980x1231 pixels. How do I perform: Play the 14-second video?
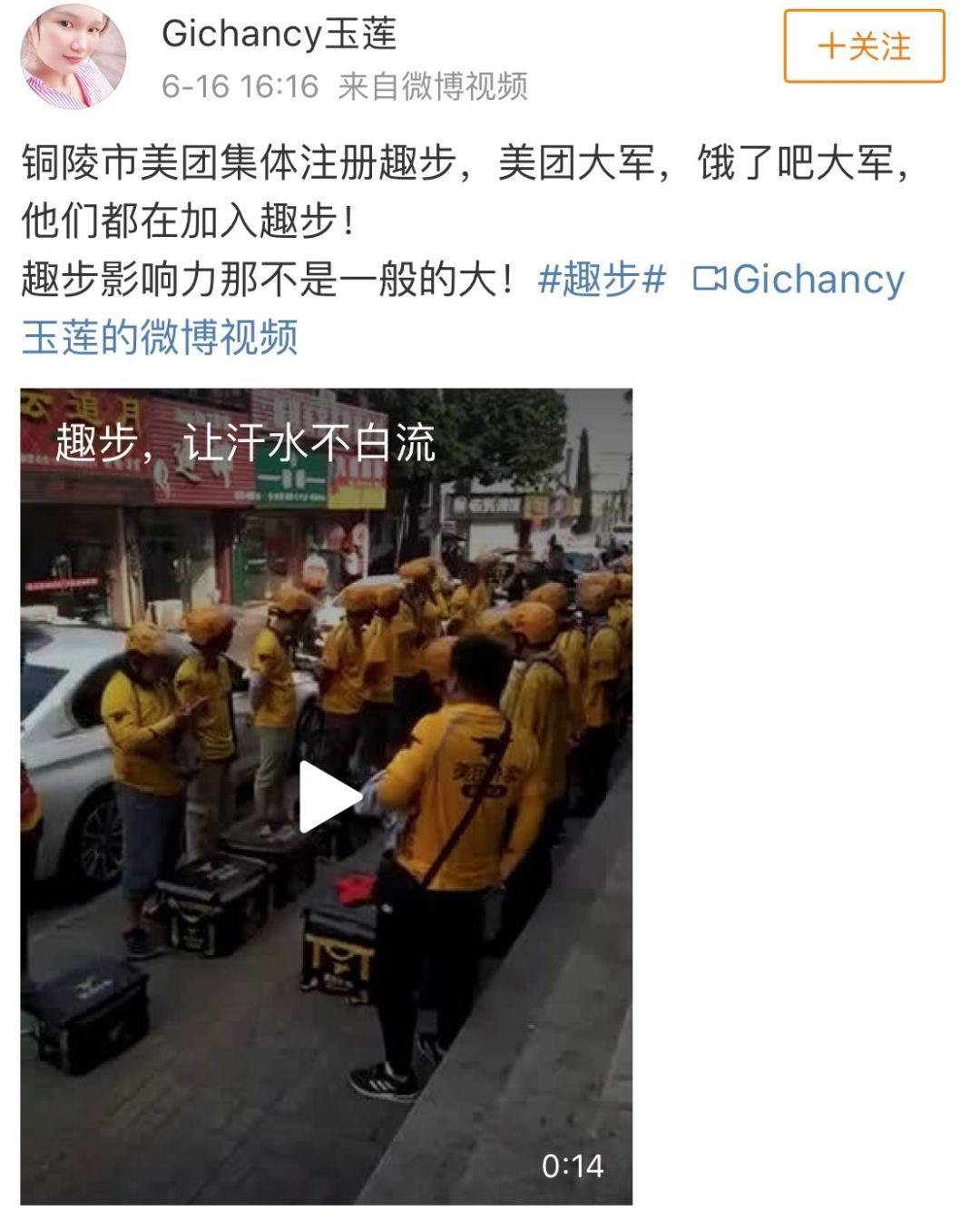click(327, 796)
